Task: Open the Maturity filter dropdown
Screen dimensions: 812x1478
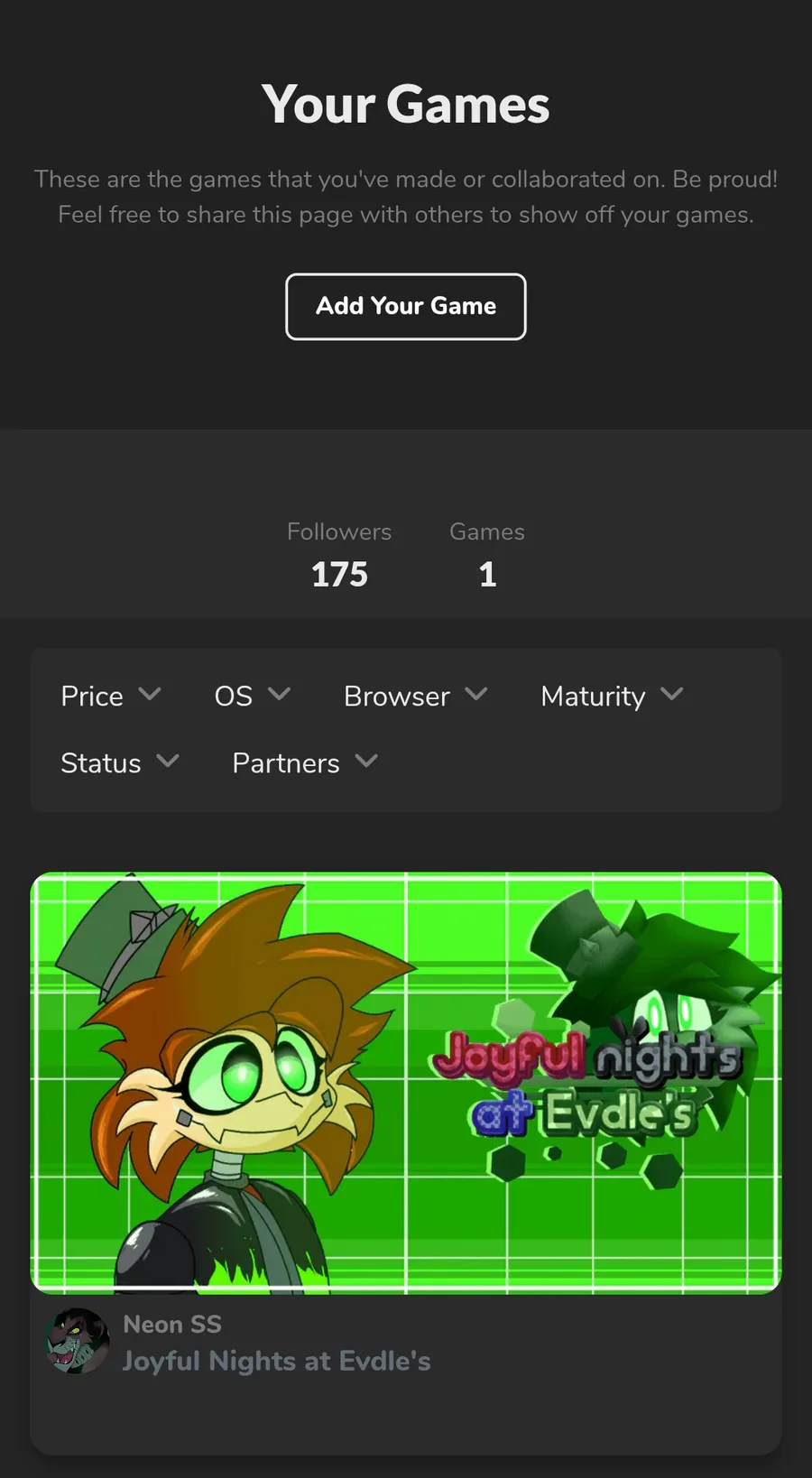Action: [612, 696]
